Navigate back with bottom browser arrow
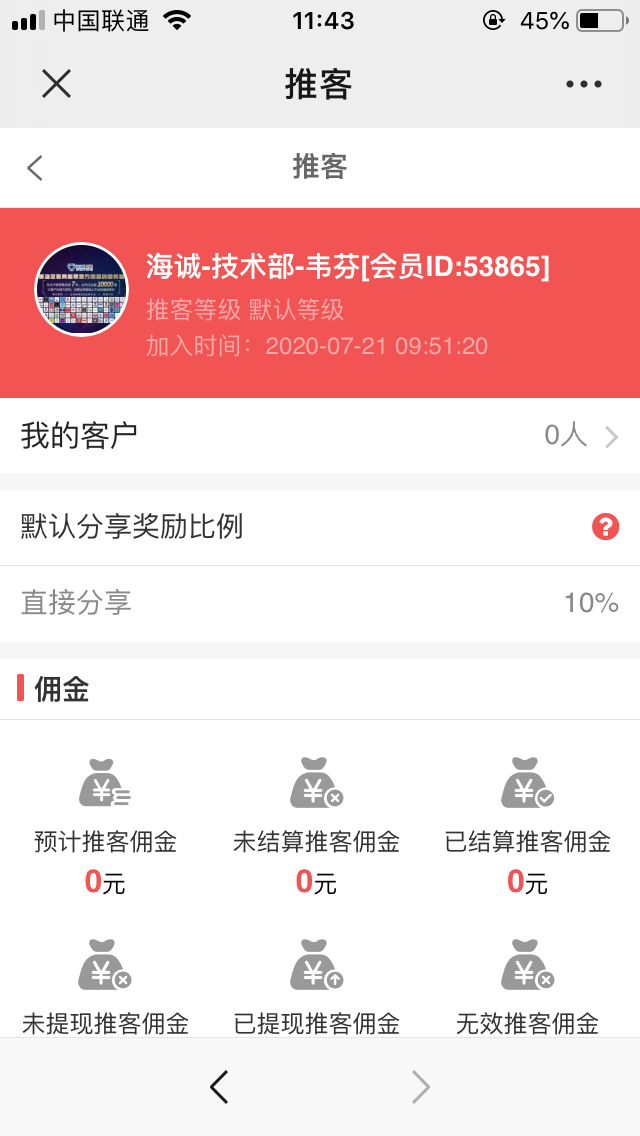 pos(220,1086)
